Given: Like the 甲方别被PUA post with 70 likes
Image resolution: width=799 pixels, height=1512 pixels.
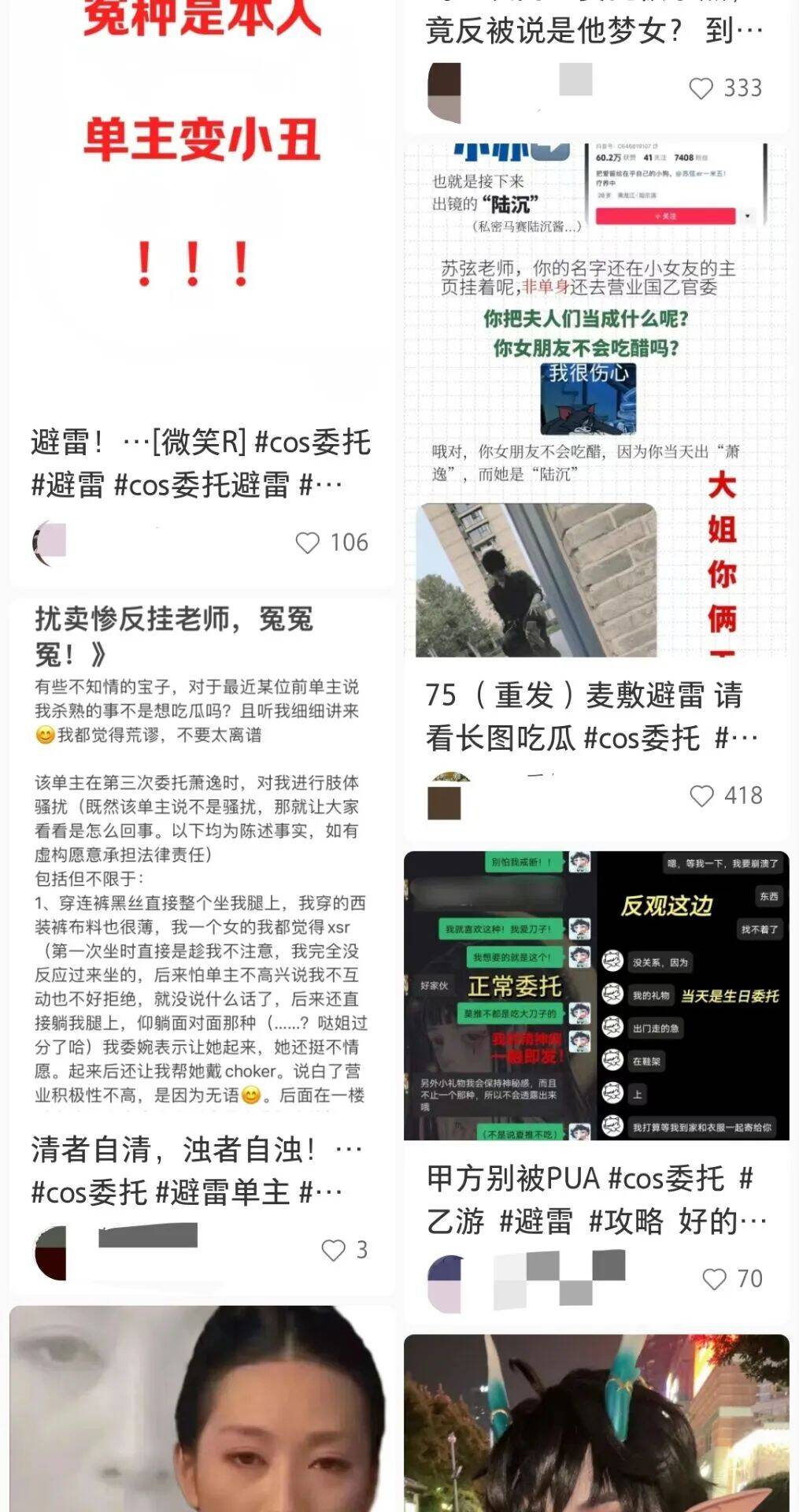Looking at the screenshot, I should 713,1279.
